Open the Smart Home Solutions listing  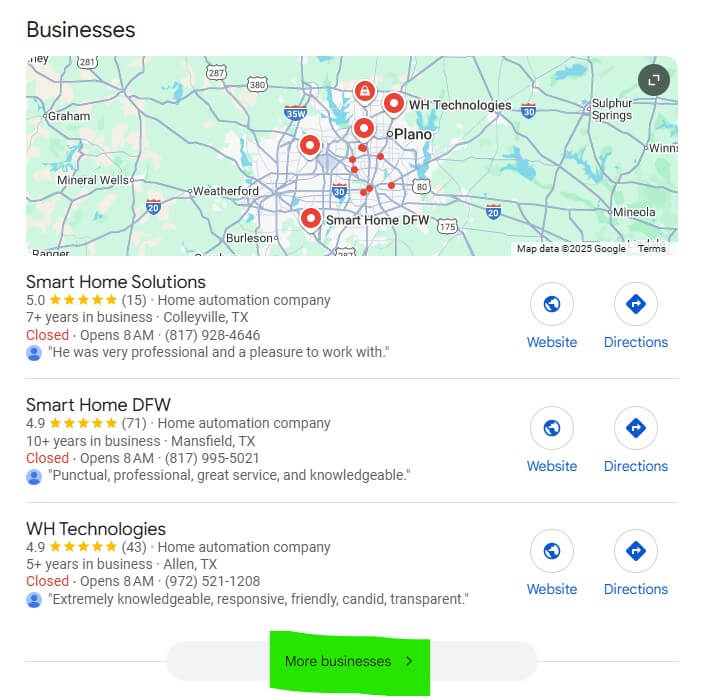116,282
